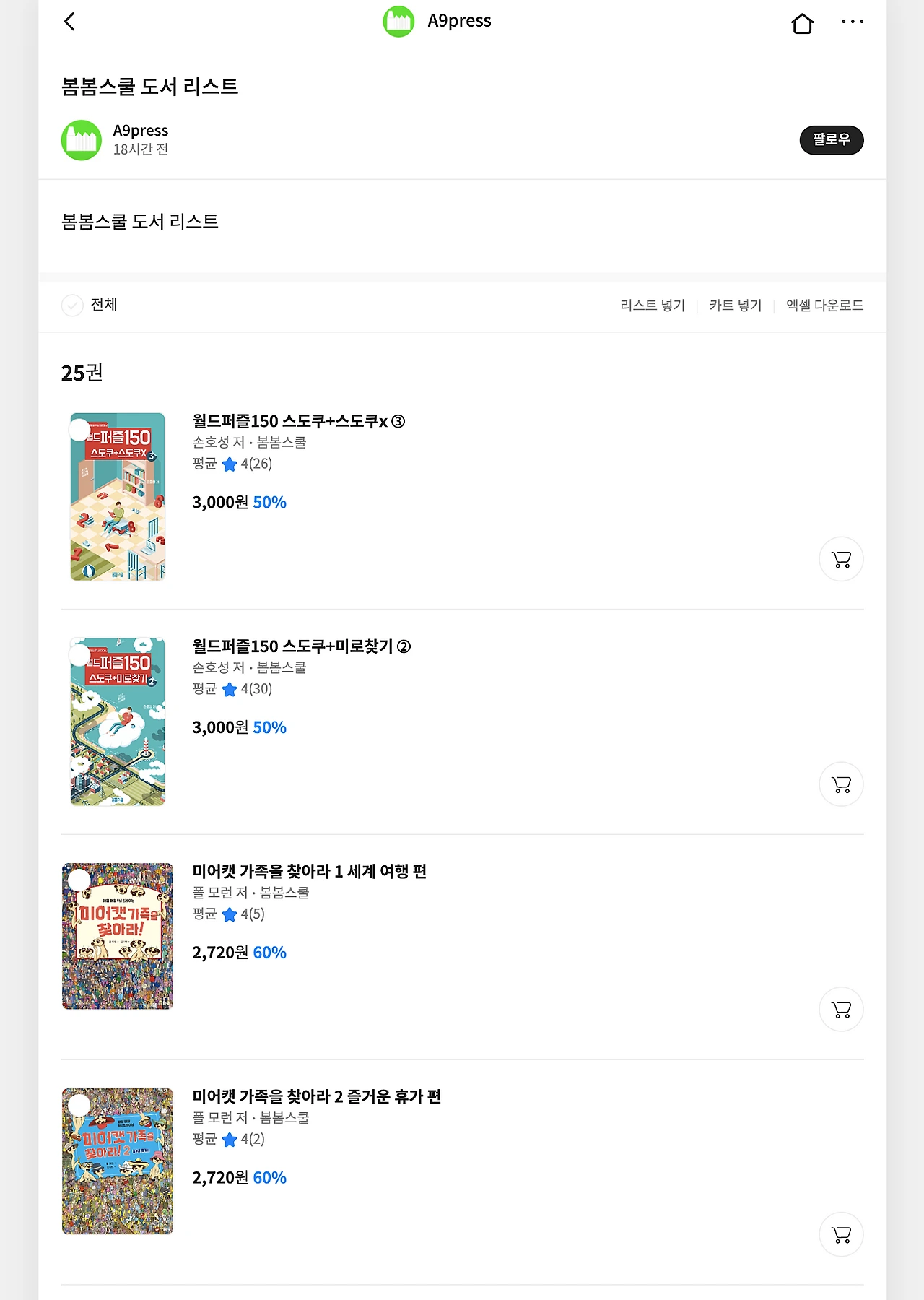Add 월드퍼즐150 스도쿠+미로찾기 ② to cart
The height and width of the screenshot is (1300, 924).
841,784
